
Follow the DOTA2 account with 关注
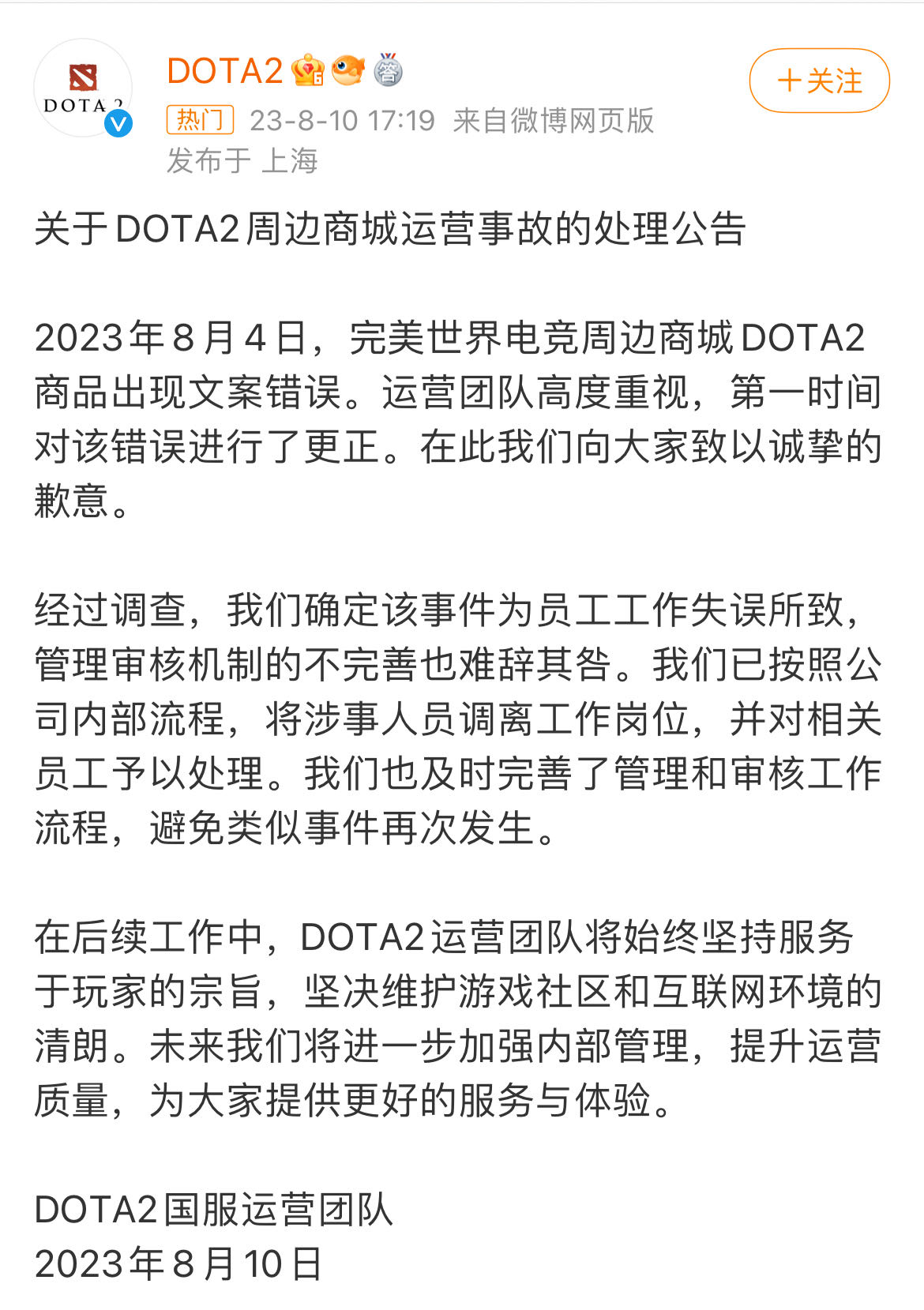click(x=819, y=81)
